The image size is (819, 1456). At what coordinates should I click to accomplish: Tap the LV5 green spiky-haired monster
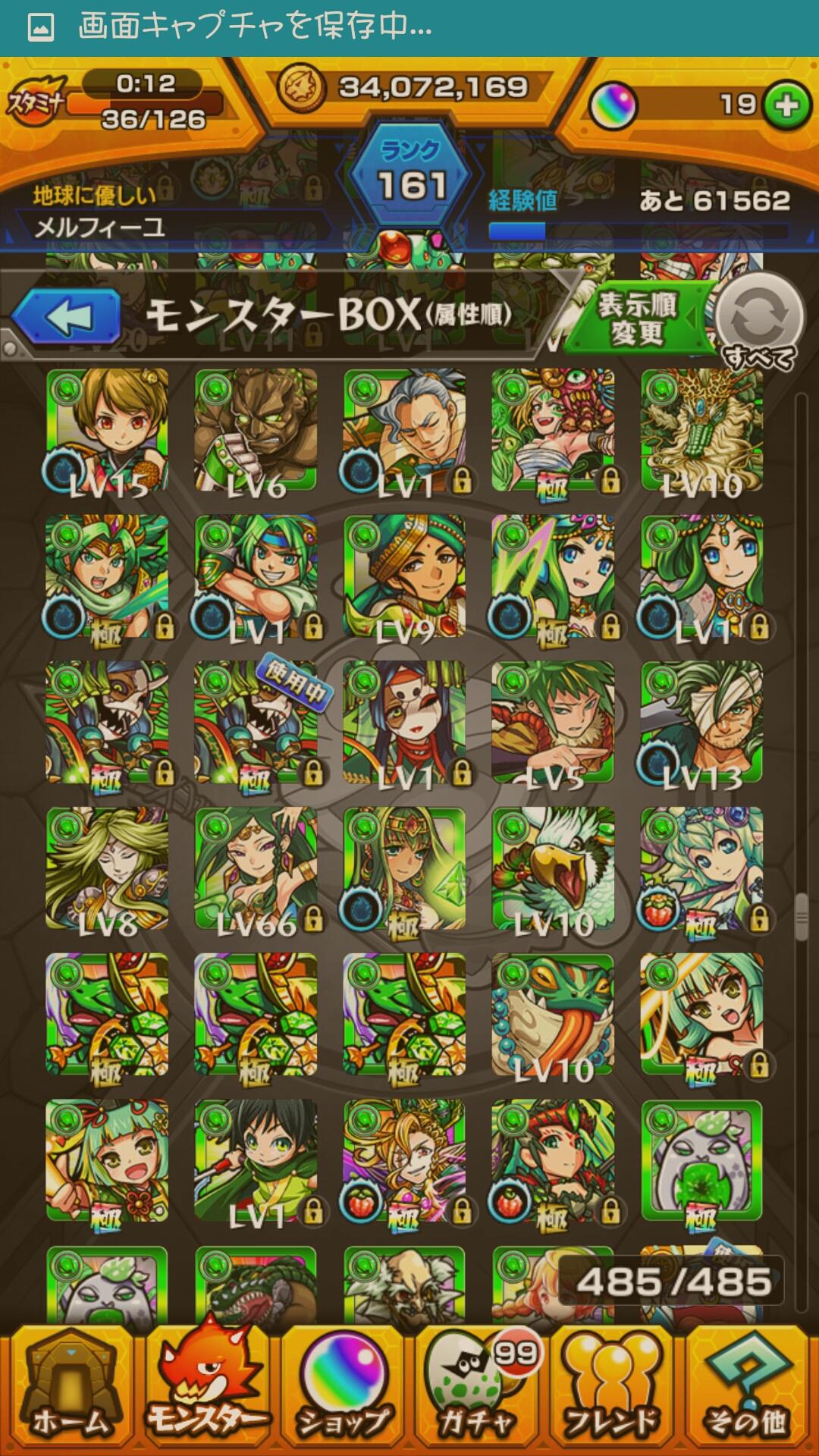(553, 723)
